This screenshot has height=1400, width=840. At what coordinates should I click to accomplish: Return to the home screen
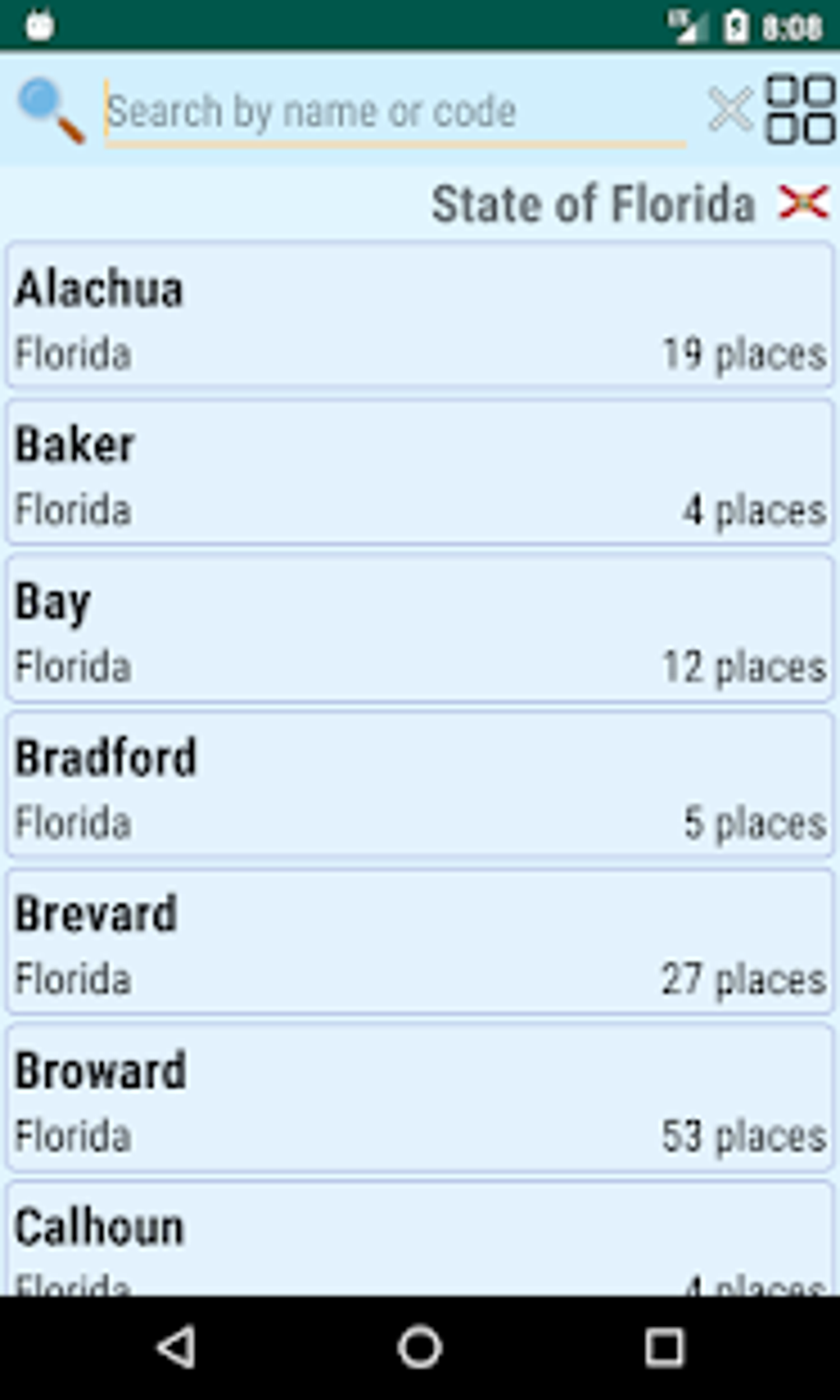click(x=420, y=1347)
